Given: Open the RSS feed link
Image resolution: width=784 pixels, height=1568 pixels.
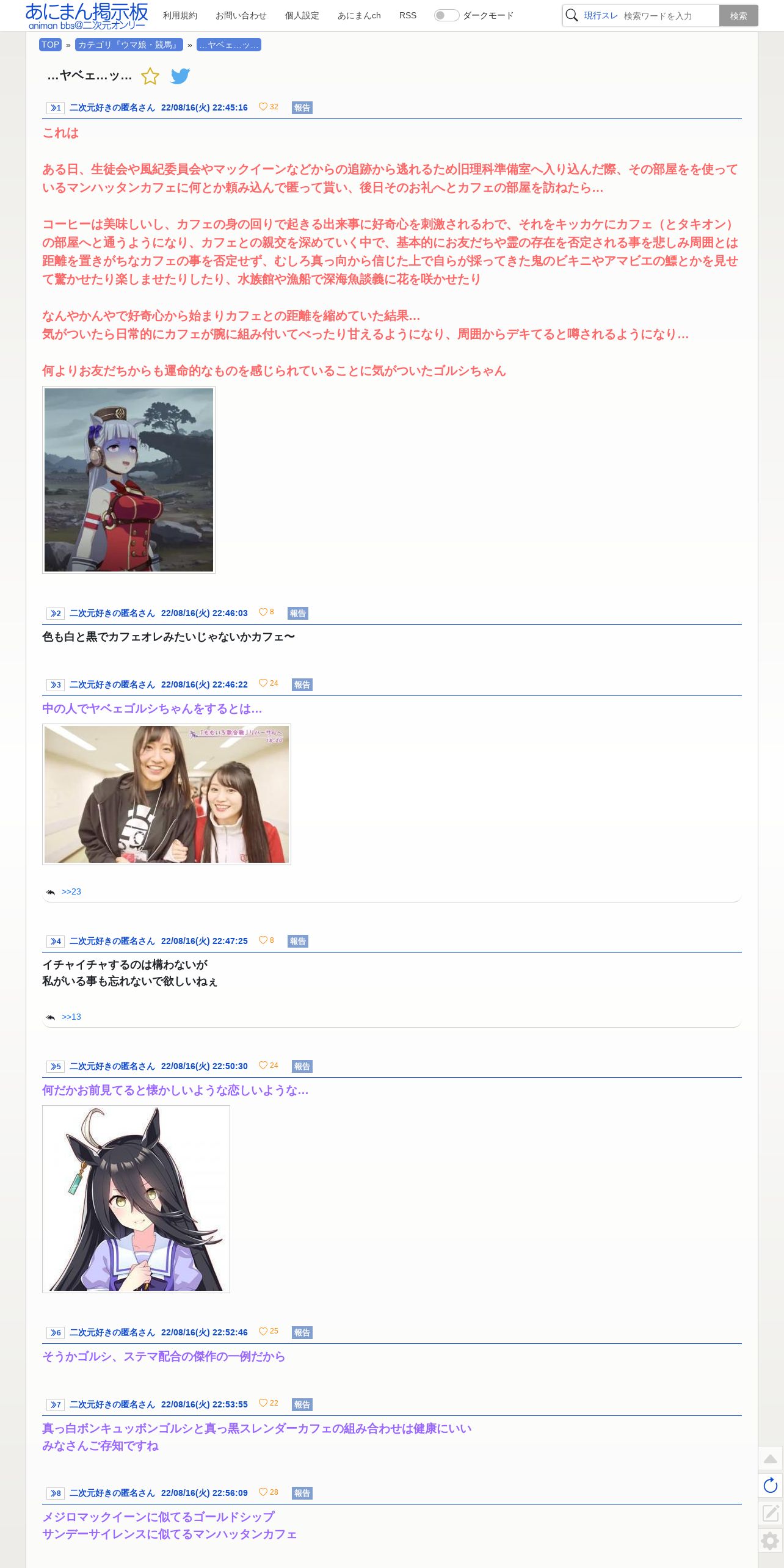Looking at the screenshot, I should coord(408,15).
